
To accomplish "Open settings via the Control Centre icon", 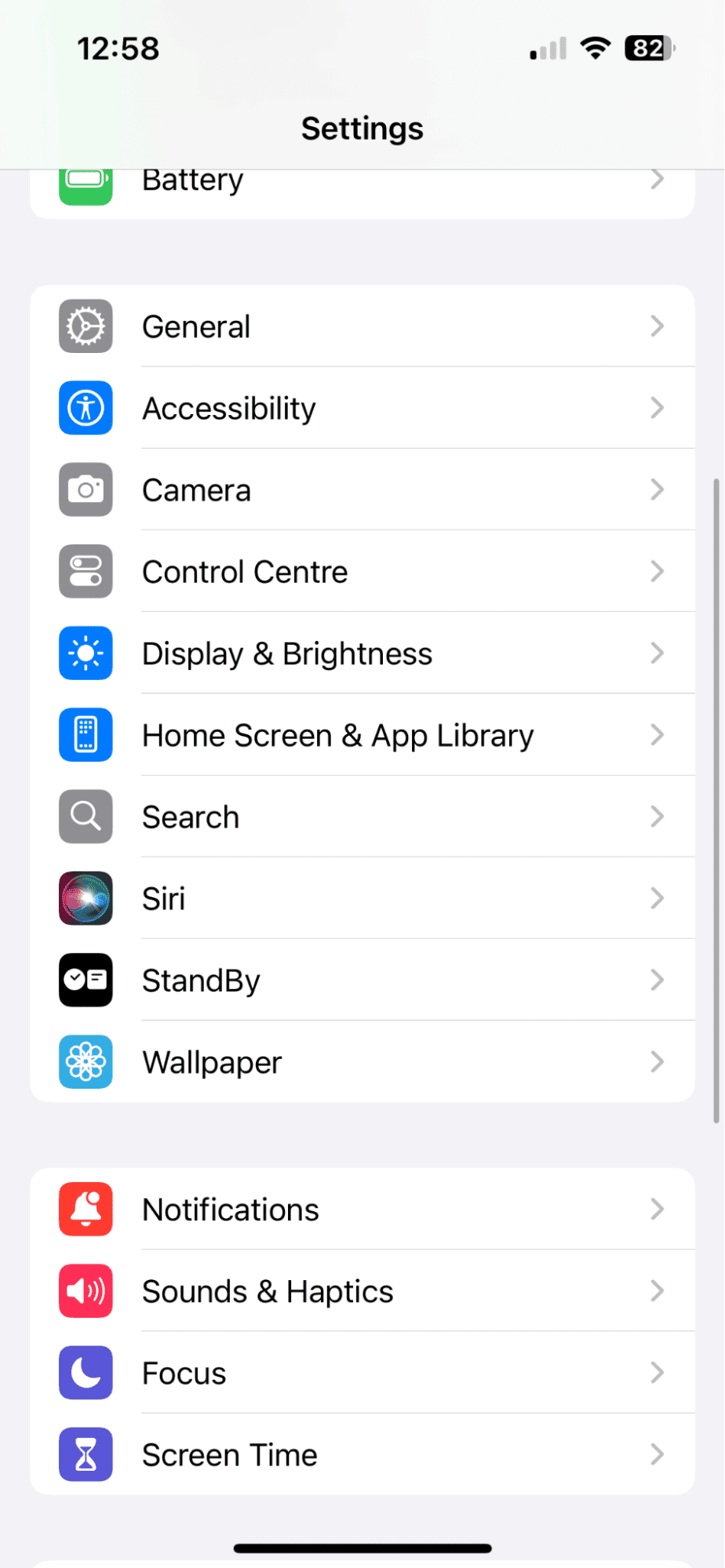I will (x=86, y=571).
